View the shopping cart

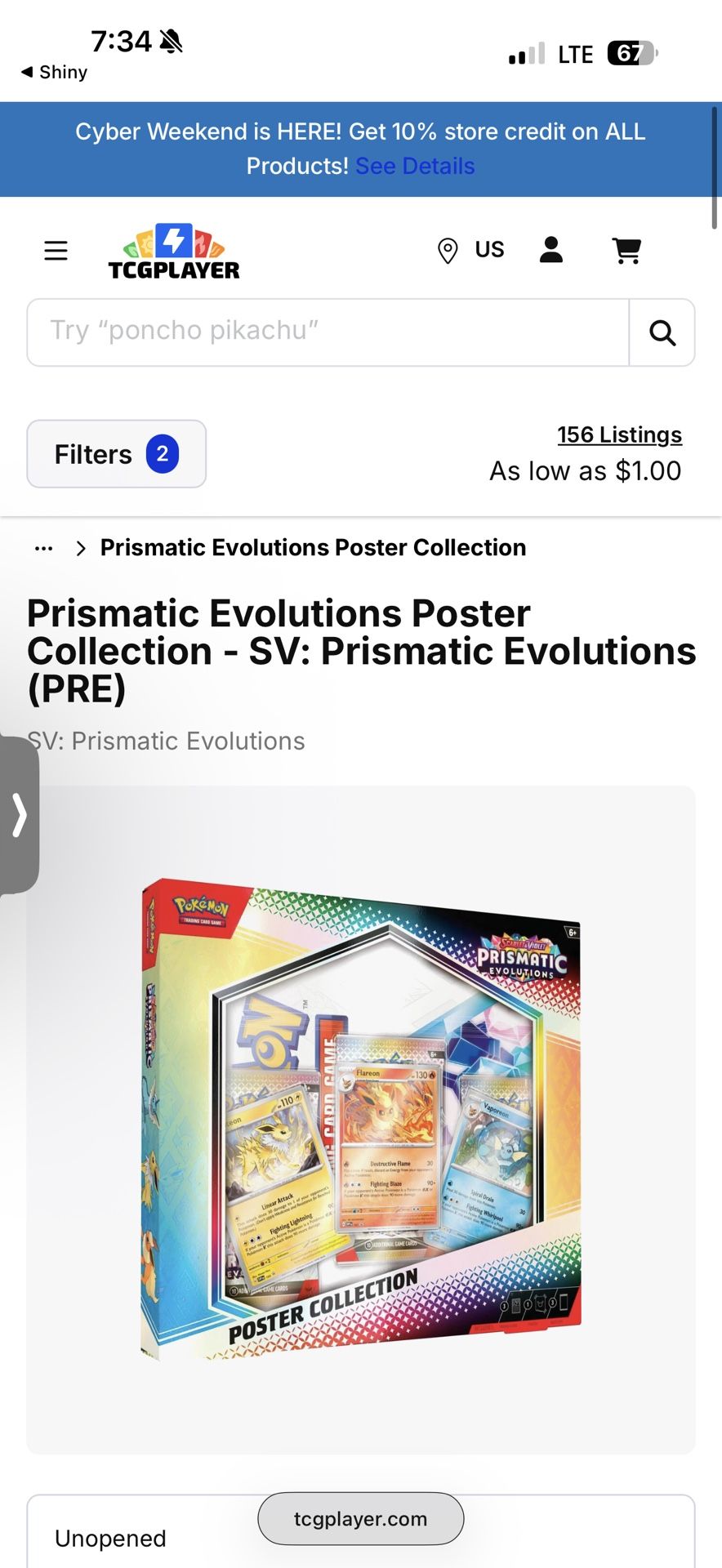(x=626, y=250)
